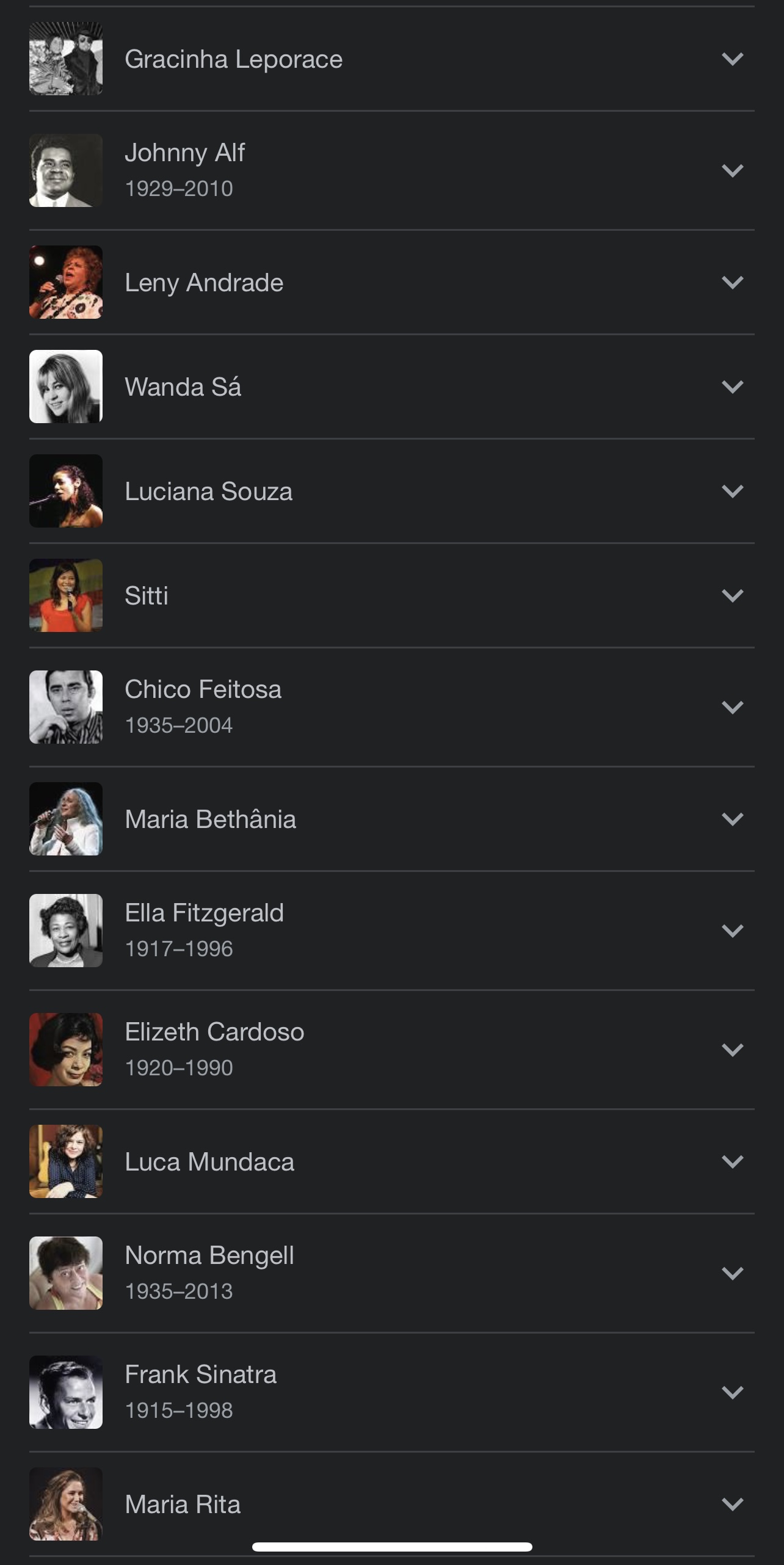Expand the Gracinha Leporace entry
Image resolution: width=784 pixels, height=1565 pixels.
pos(732,59)
